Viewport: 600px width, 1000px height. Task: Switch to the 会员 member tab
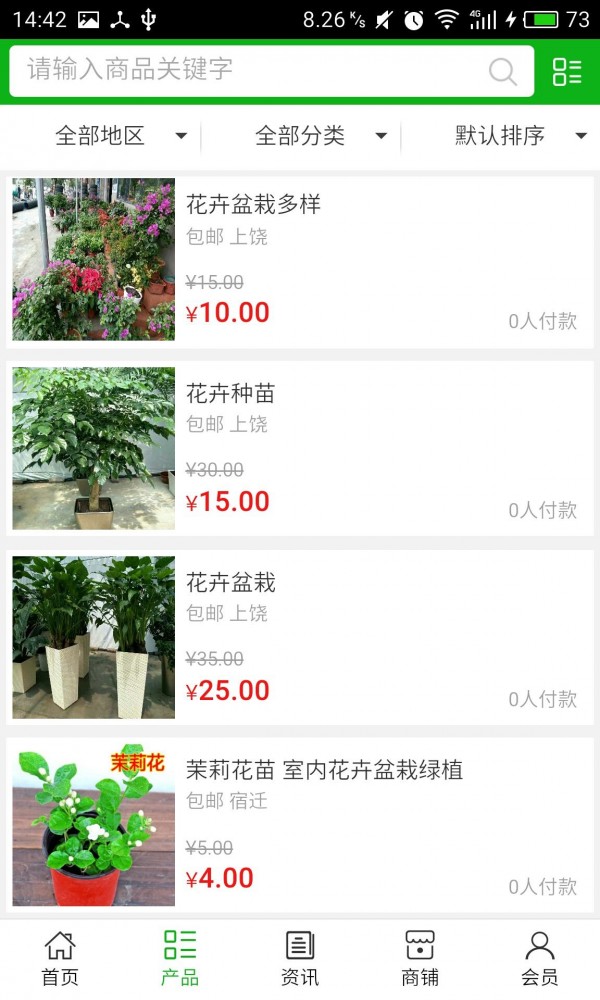540,958
